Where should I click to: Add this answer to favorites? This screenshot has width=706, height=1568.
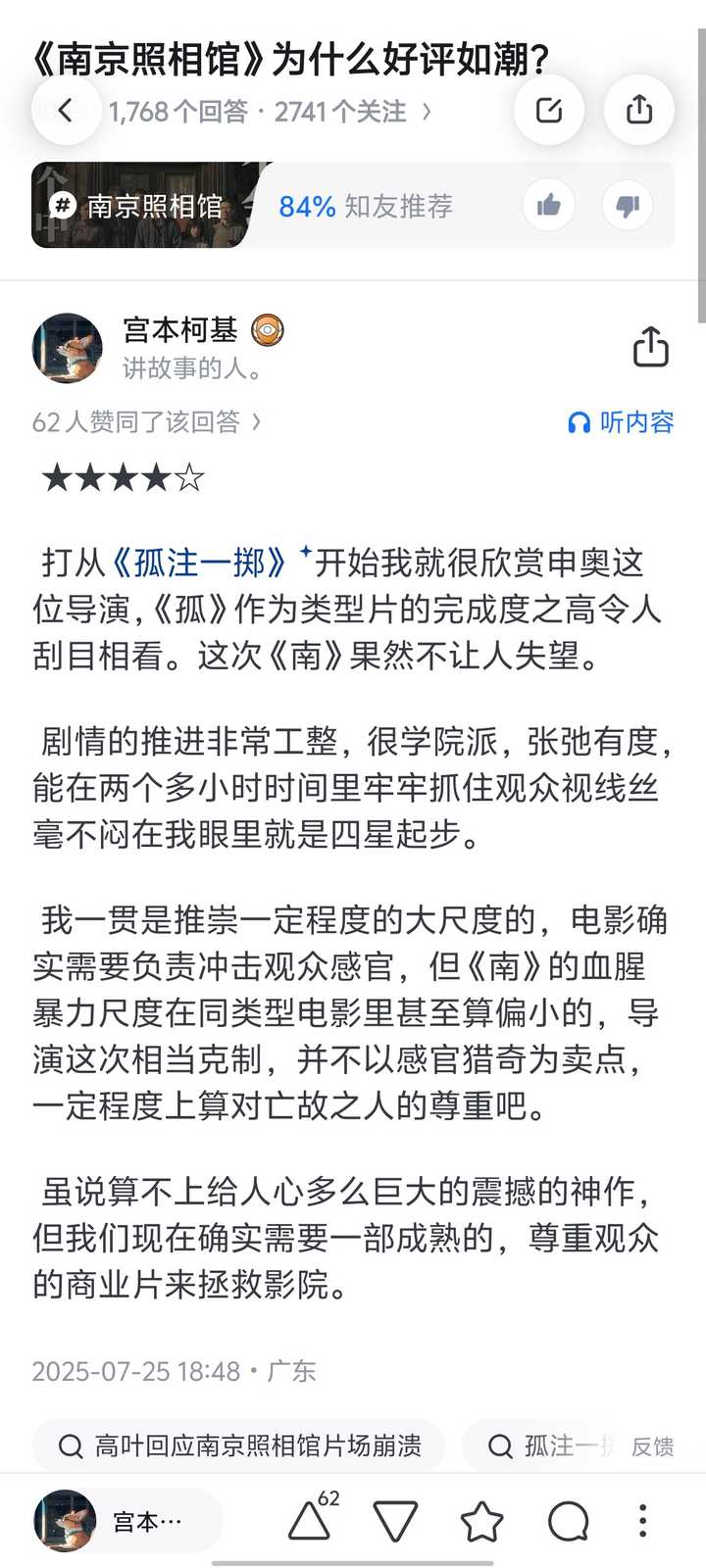pyautogui.click(x=481, y=1521)
